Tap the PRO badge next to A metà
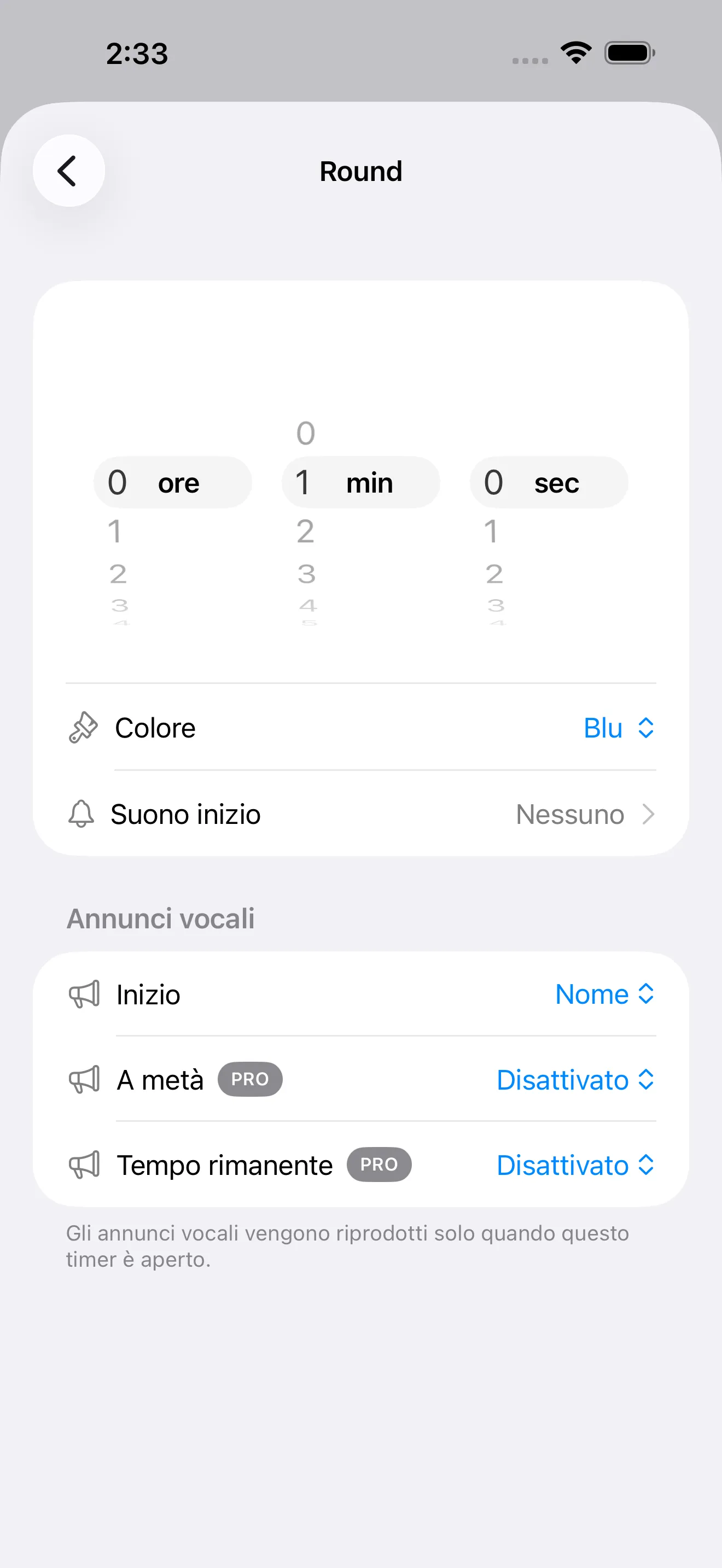The height and width of the screenshot is (1568, 722). coord(249,1079)
